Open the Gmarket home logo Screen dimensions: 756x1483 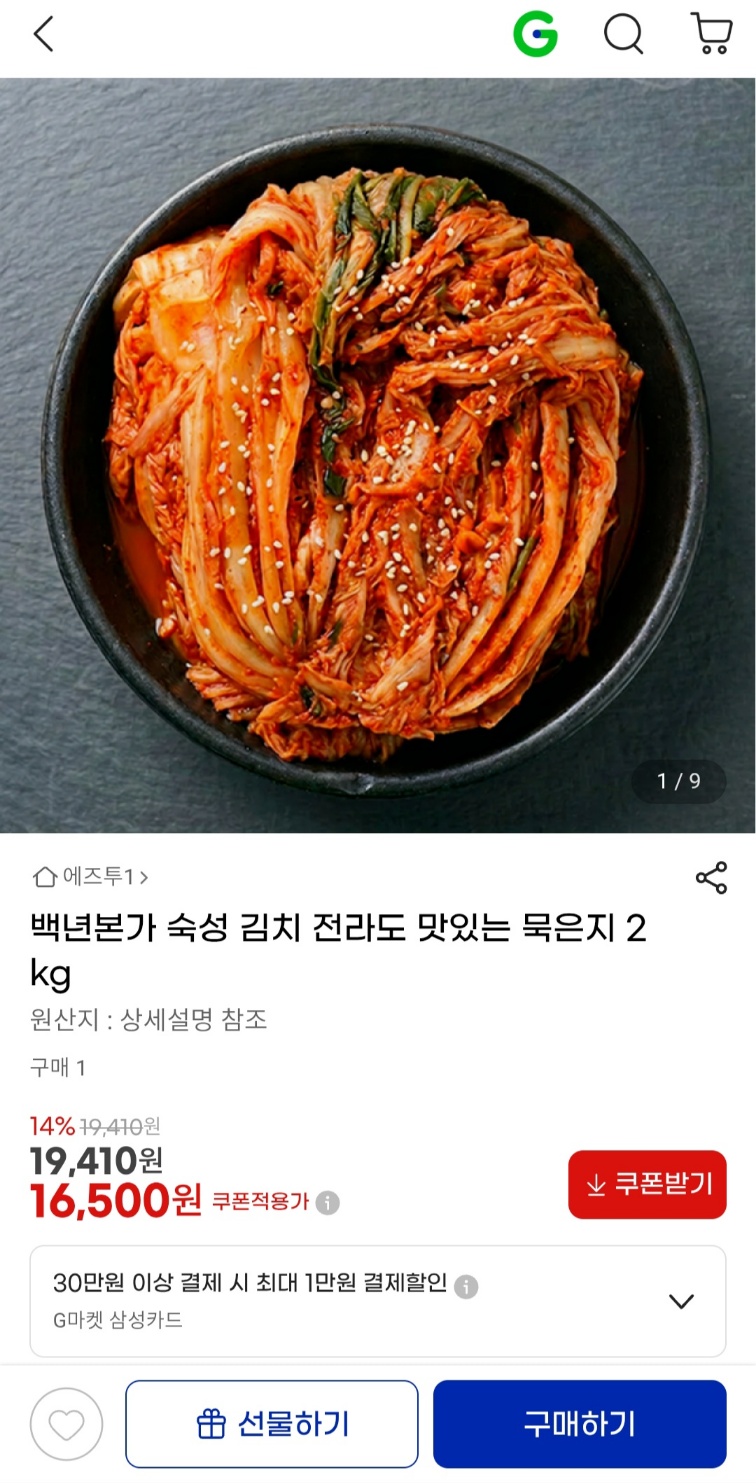click(535, 36)
